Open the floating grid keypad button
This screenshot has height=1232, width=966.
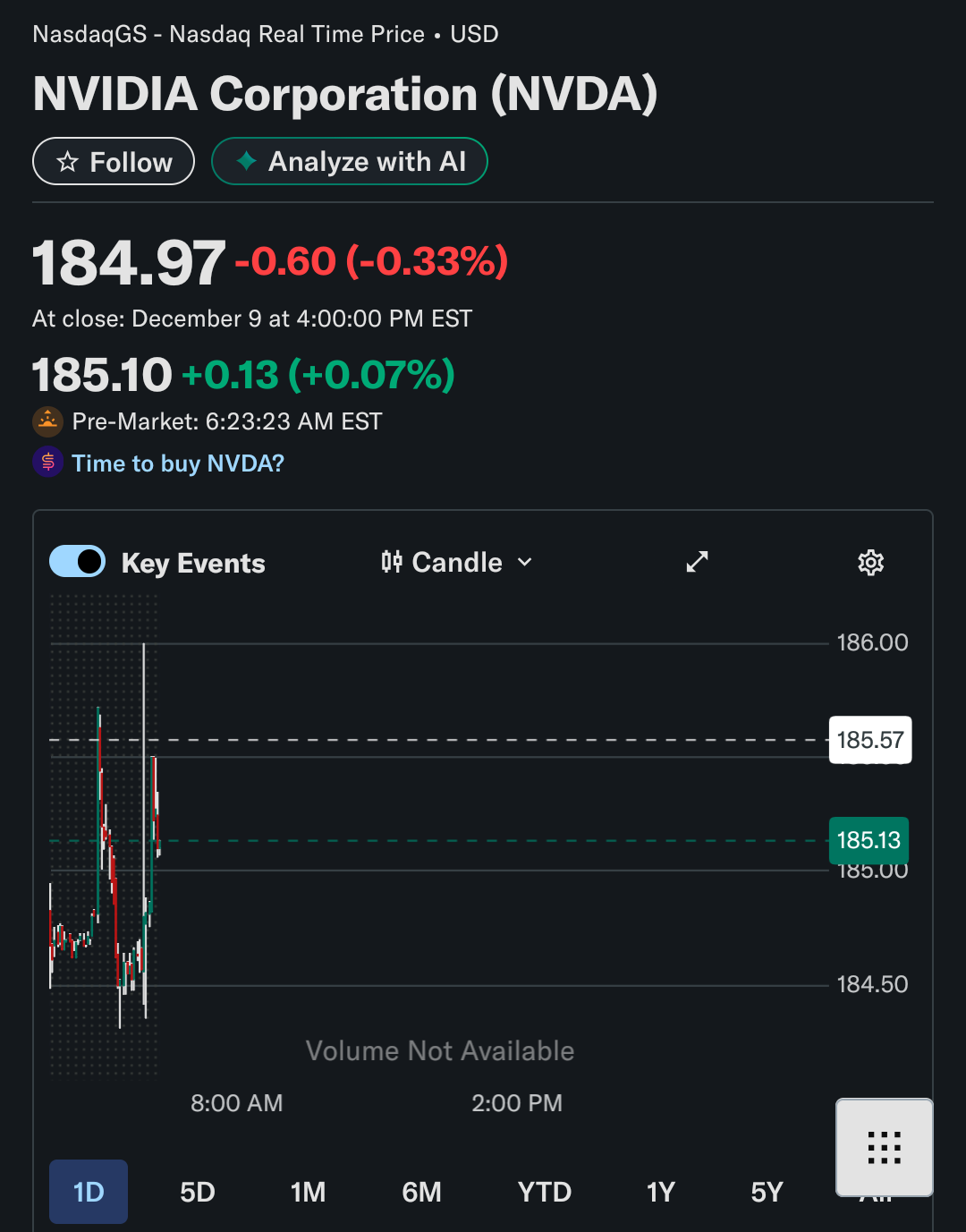[884, 1147]
